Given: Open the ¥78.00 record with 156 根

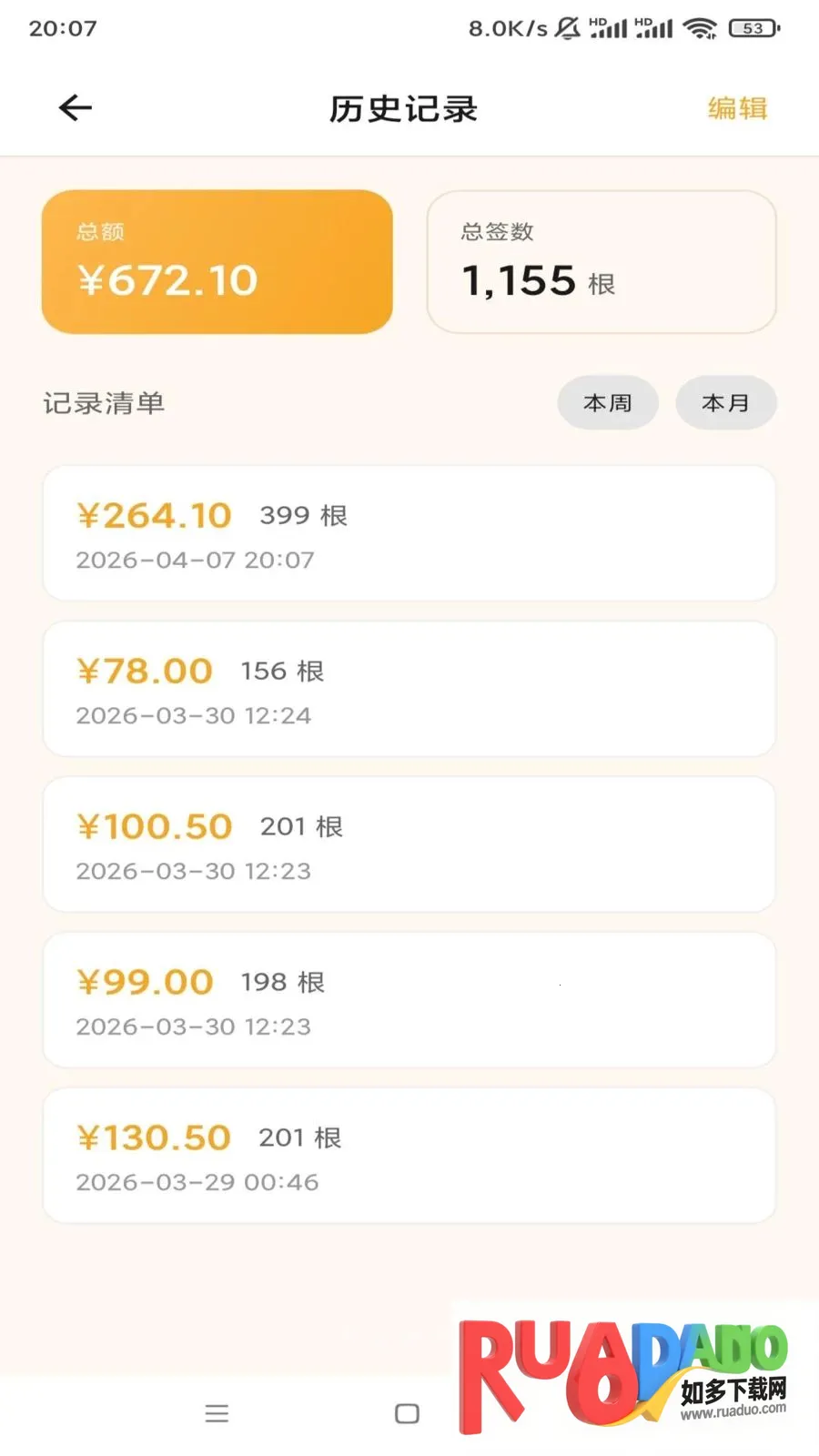Looking at the screenshot, I should [409, 690].
